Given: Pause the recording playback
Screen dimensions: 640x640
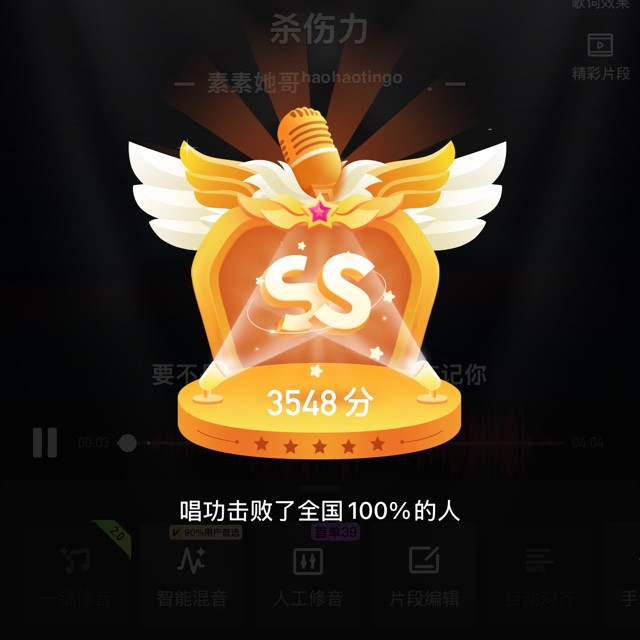Looking at the screenshot, I should click(x=45, y=442).
